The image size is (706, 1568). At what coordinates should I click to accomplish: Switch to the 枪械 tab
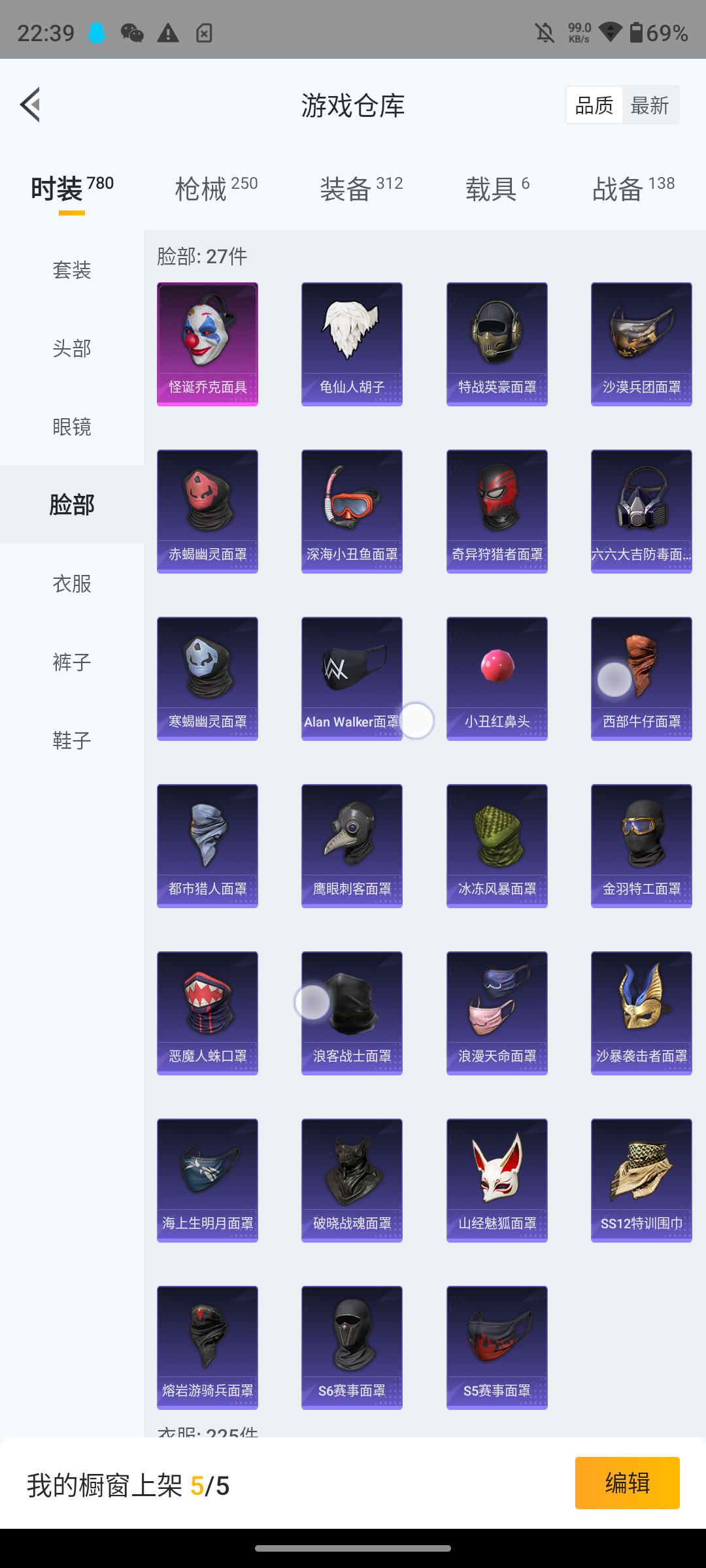(x=216, y=189)
